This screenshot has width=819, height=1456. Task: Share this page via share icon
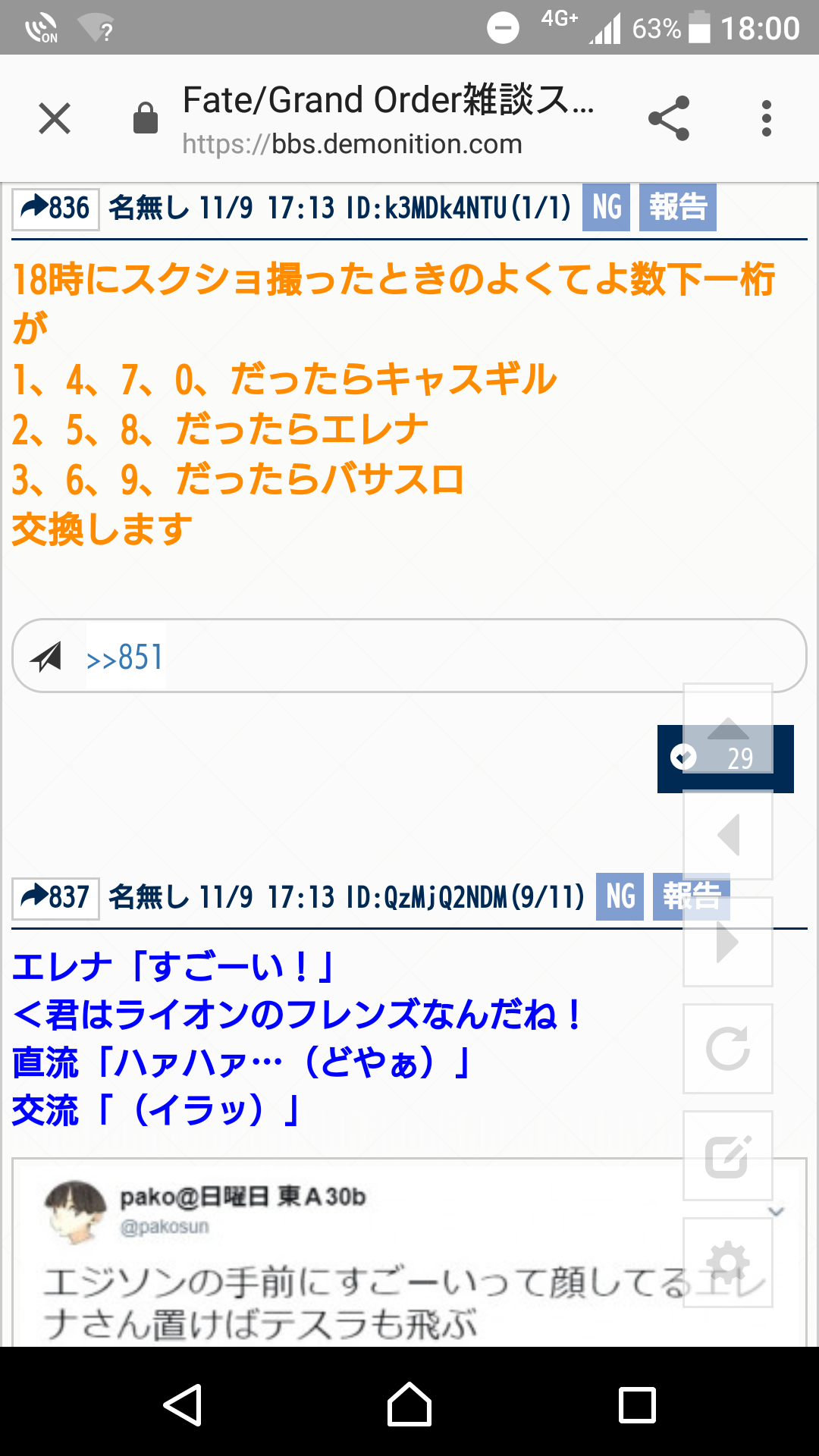pos(669,118)
